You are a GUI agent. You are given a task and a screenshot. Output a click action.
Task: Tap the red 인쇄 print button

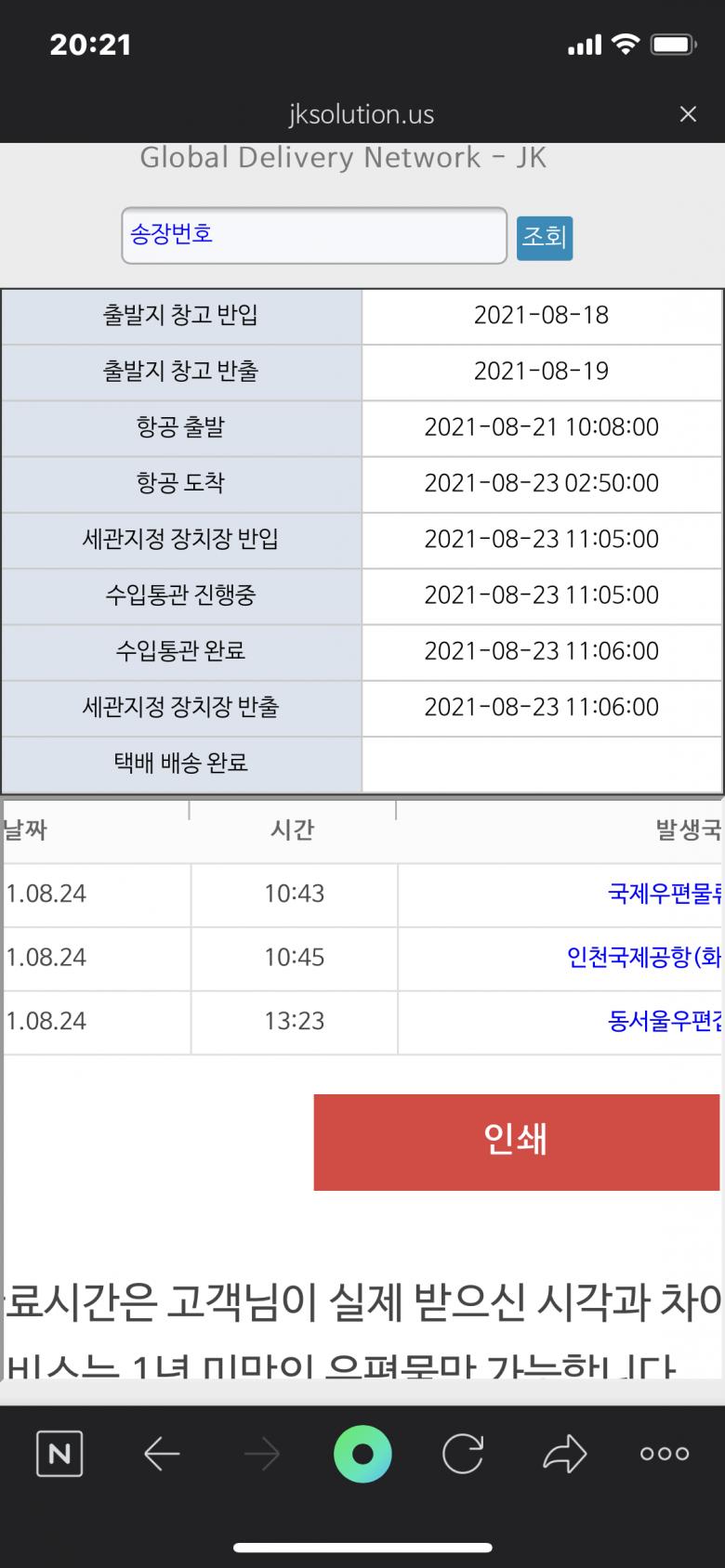pos(516,1141)
